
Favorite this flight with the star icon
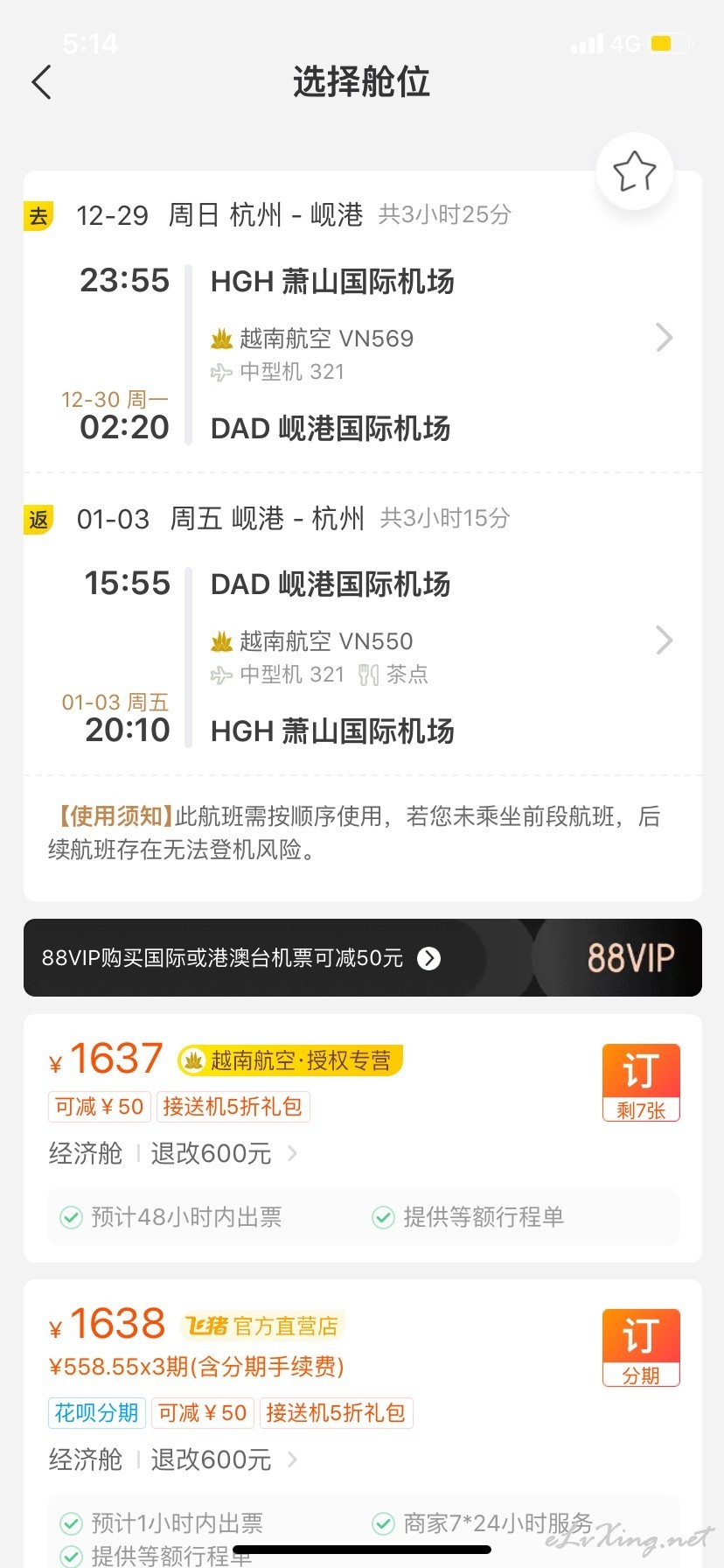pyautogui.click(x=635, y=171)
